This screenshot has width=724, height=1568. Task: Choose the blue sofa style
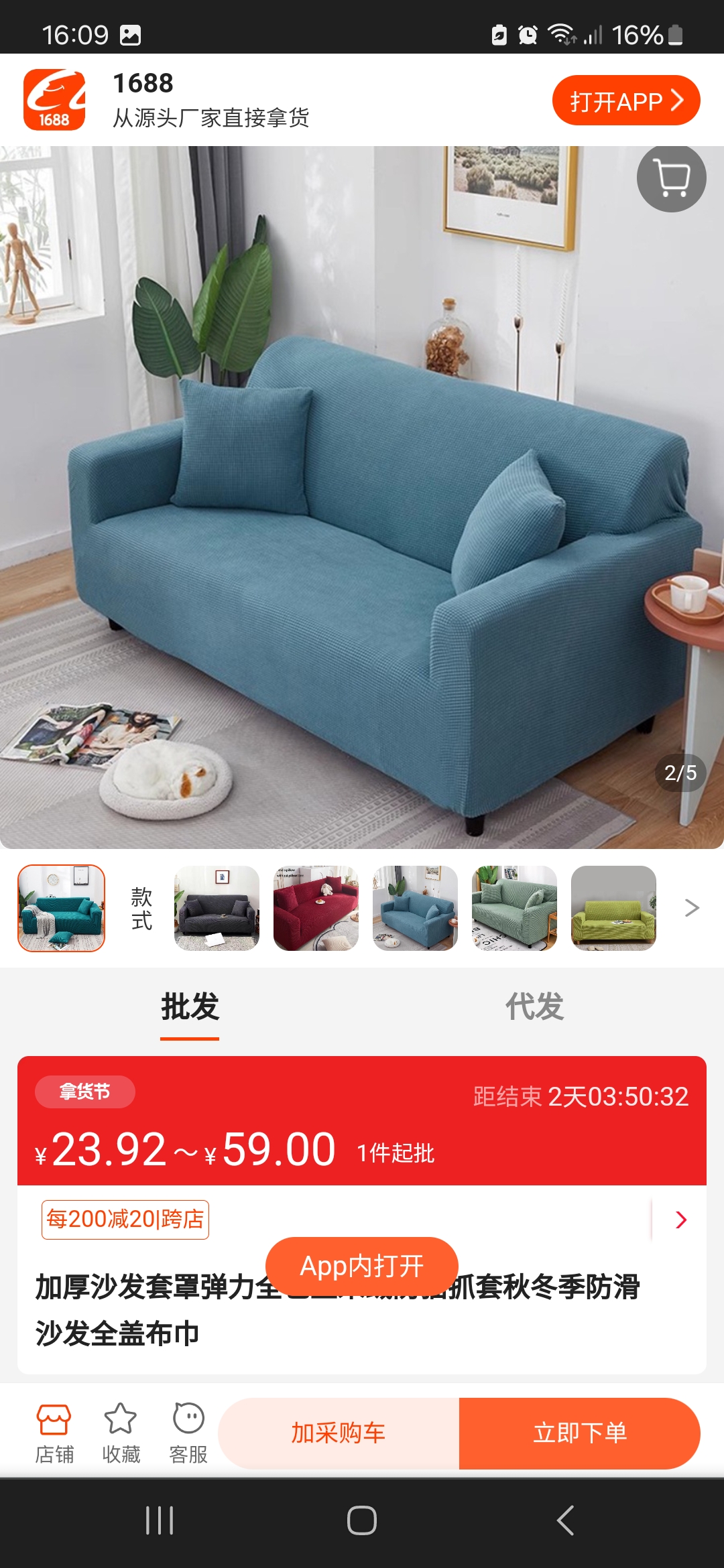[415, 908]
